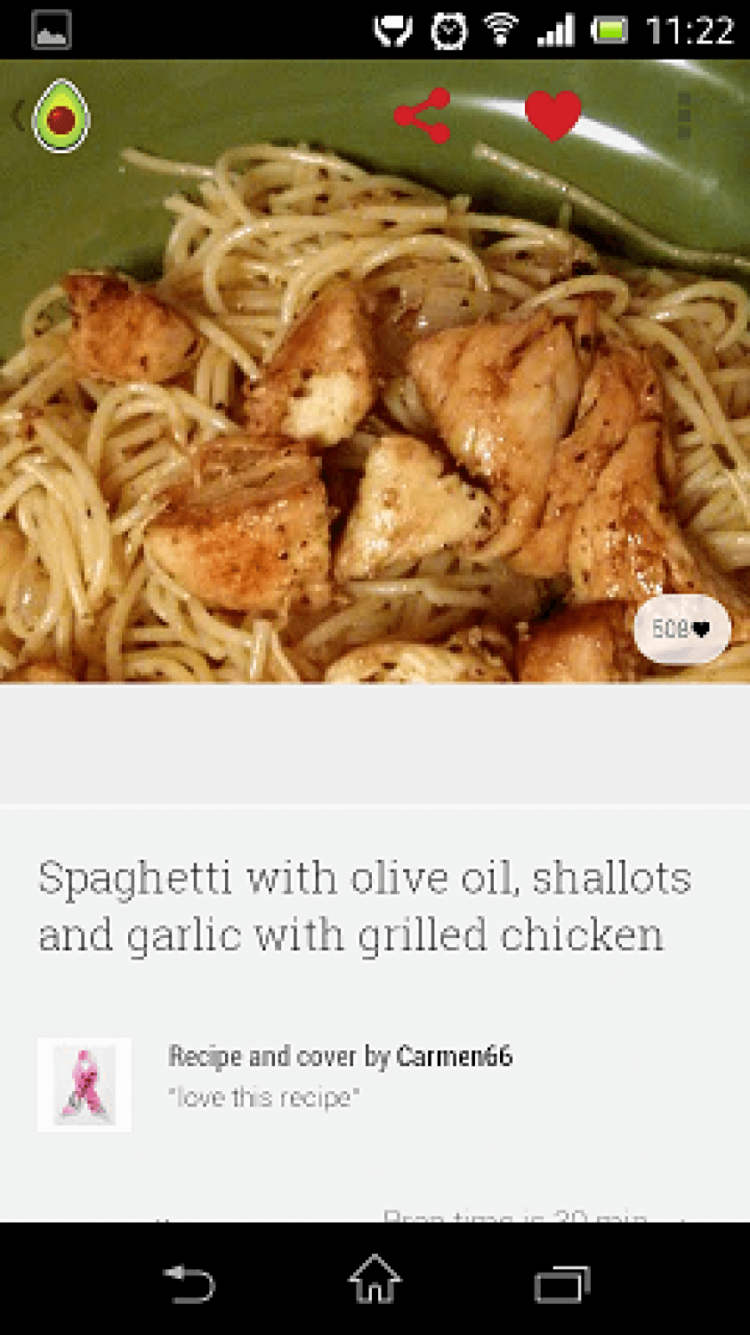Like the recipe with the heart icon
This screenshot has width=750, height=1335.
click(x=553, y=116)
